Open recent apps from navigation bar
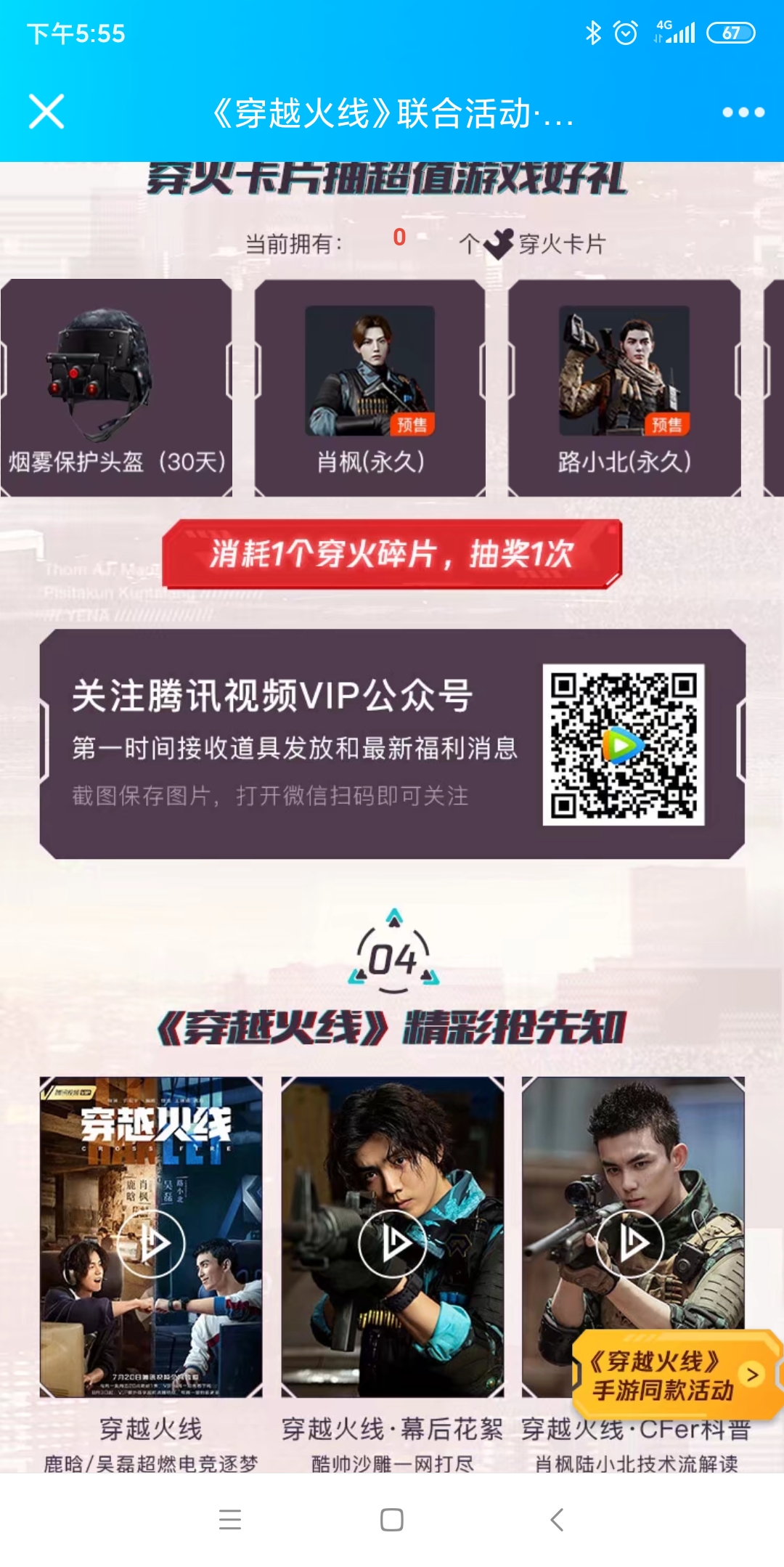Viewport: 784px width, 1567px height. pyautogui.click(x=230, y=1520)
